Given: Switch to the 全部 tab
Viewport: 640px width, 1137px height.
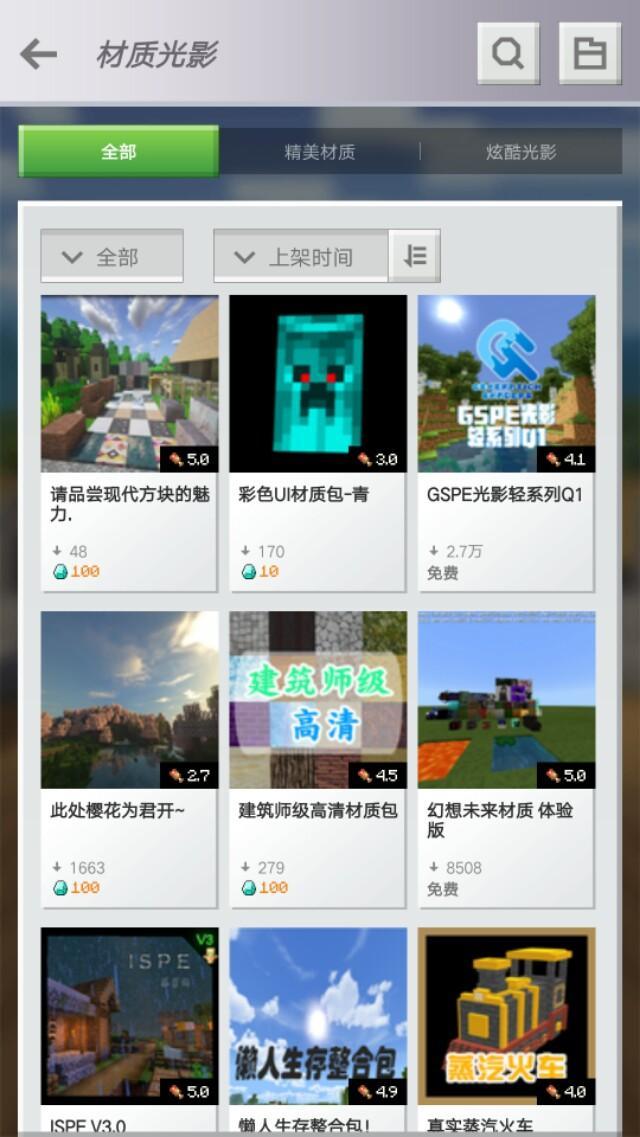Looking at the screenshot, I should point(119,152).
